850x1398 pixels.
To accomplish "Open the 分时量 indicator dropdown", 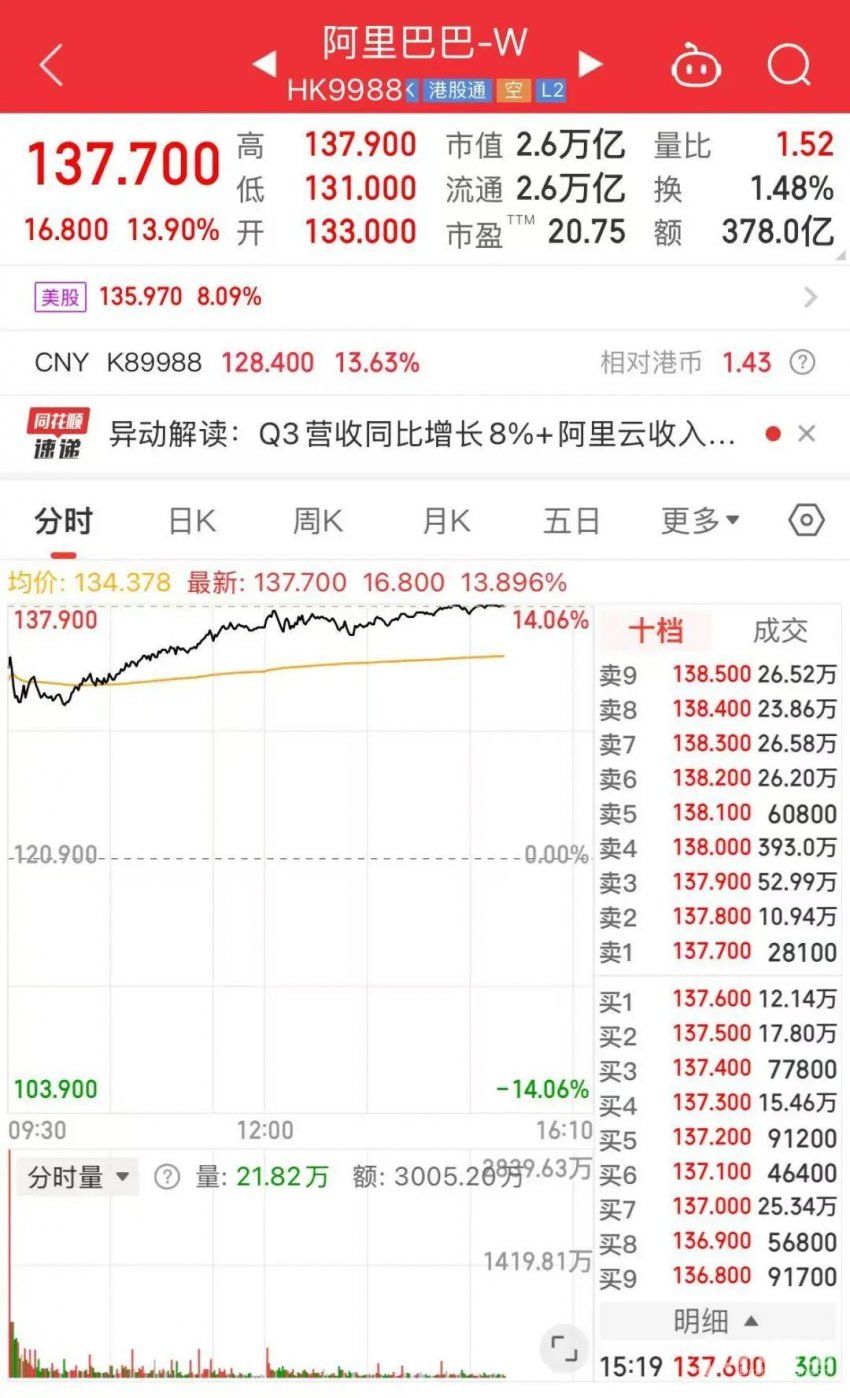I will (79, 1177).
